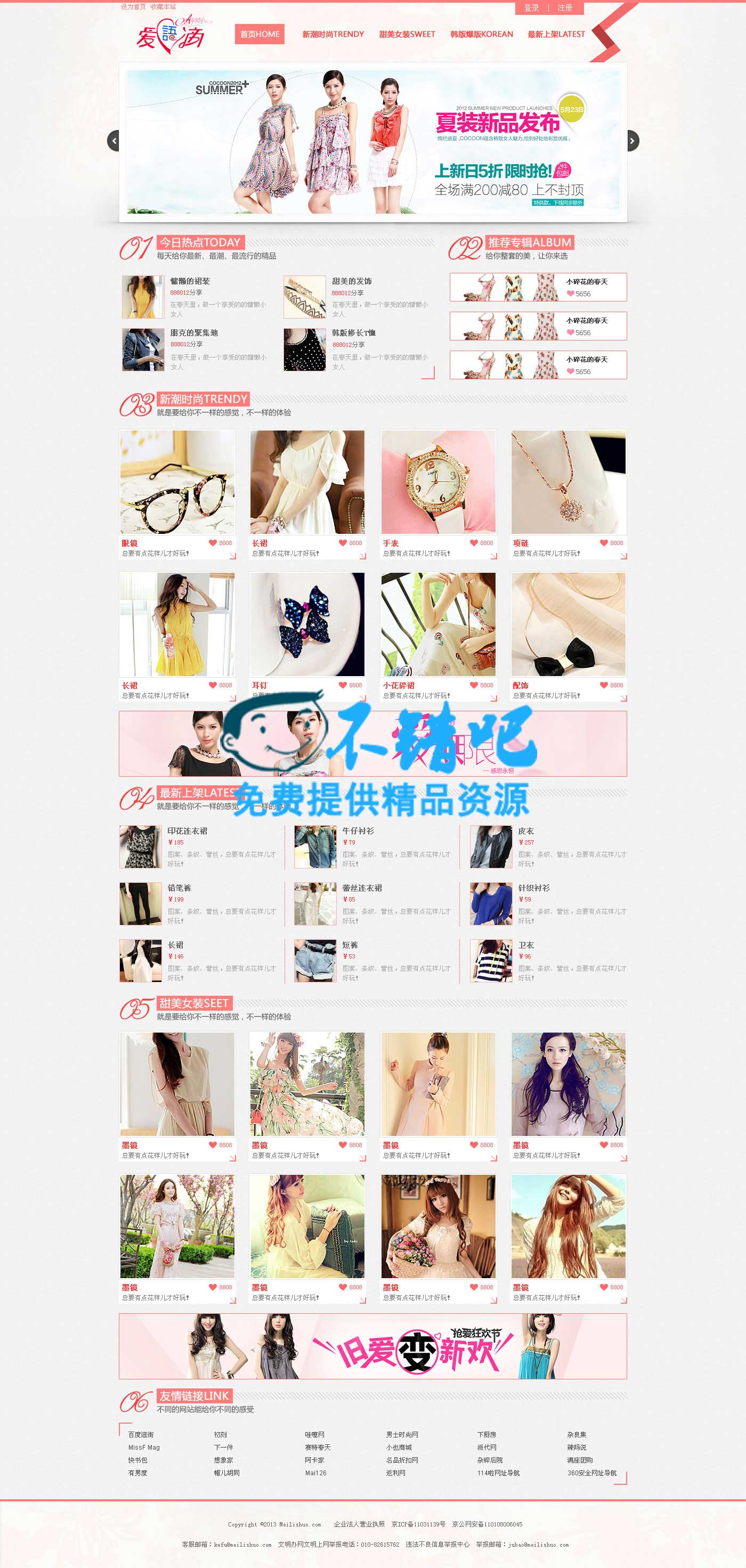The image size is (746, 1568).
Task: Open the 印花连衣裙 listing
Action: (x=187, y=831)
